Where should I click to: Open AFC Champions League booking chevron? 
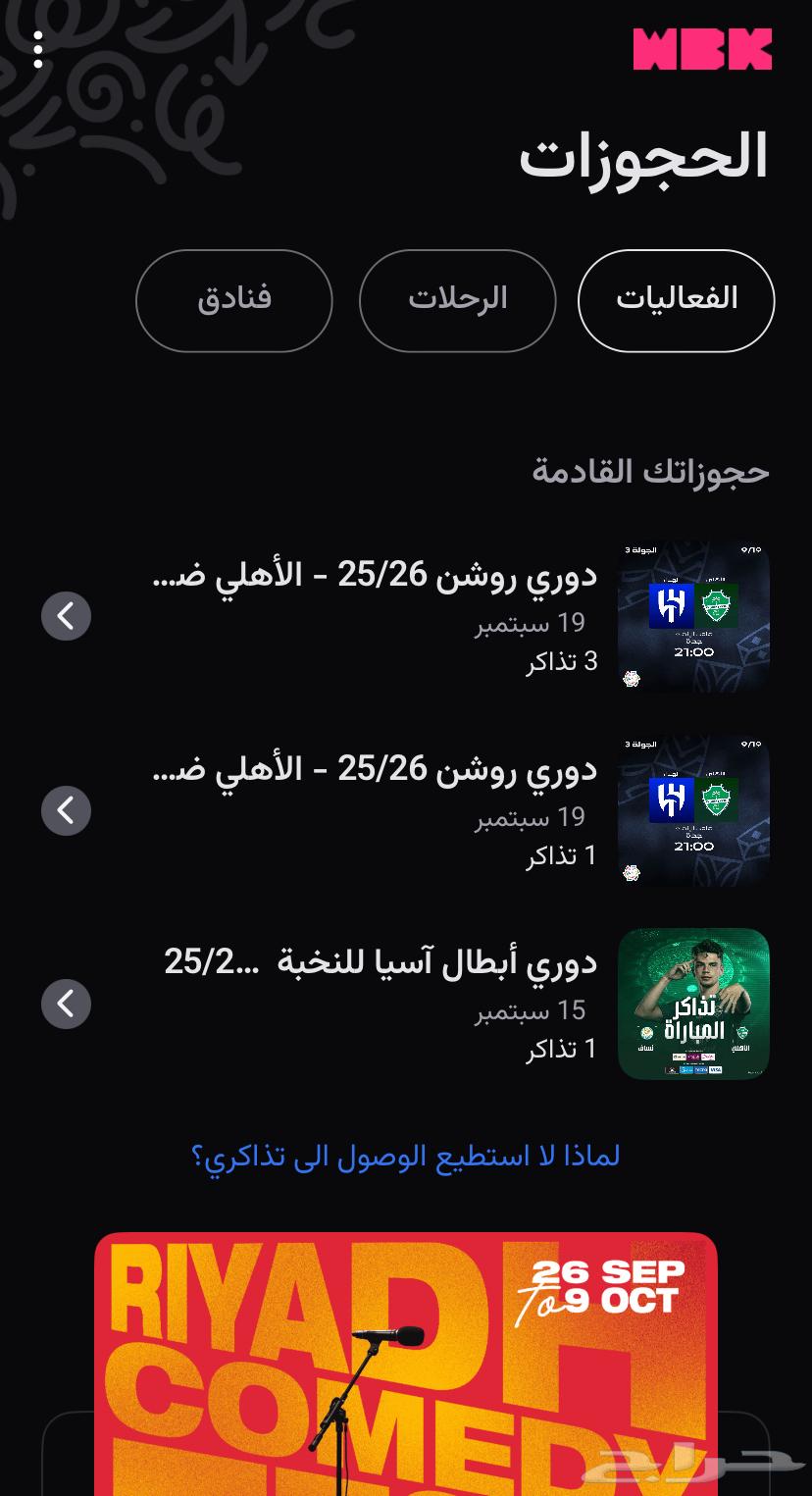click(66, 1003)
